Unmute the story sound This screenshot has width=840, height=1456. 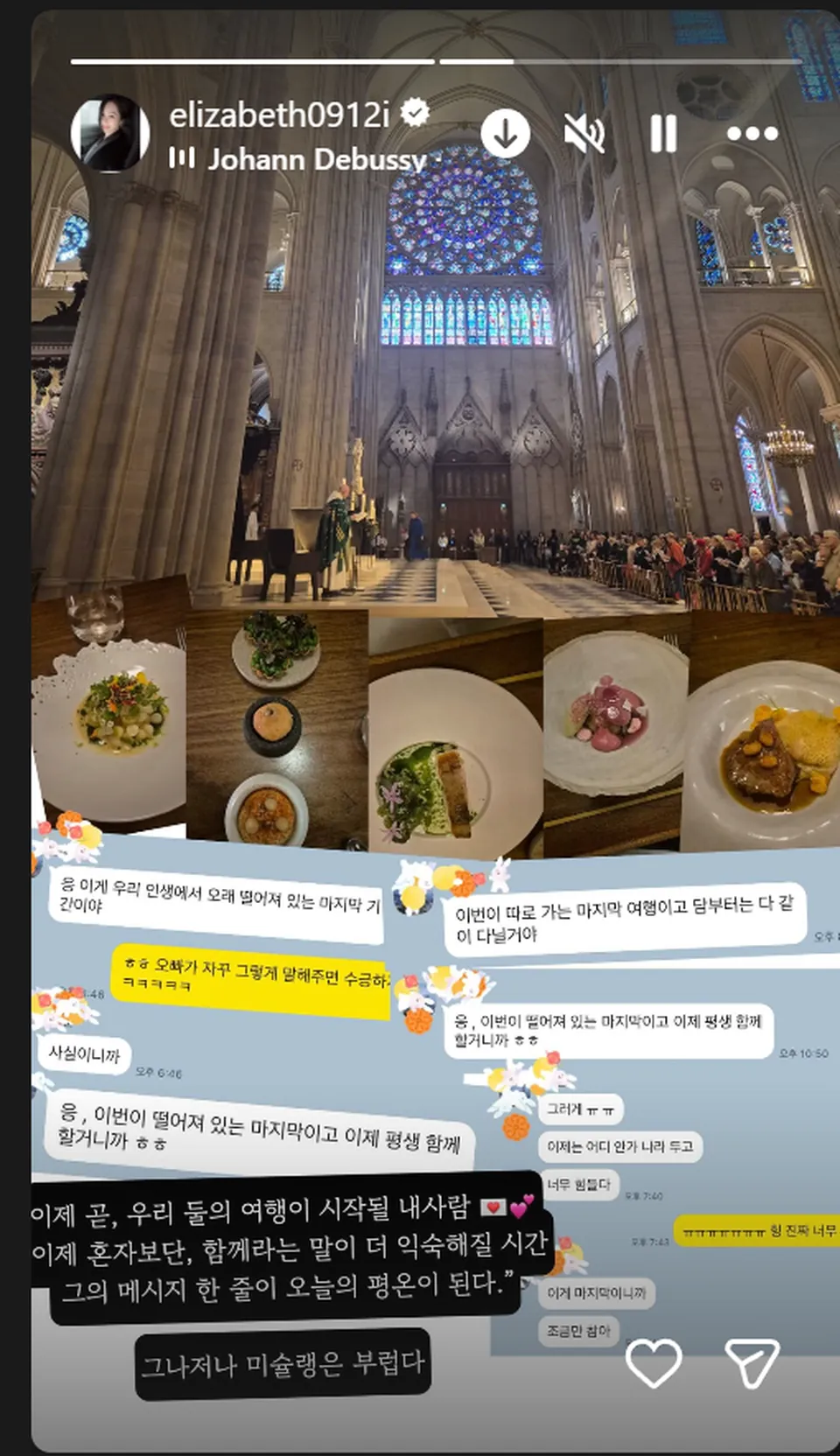584,133
